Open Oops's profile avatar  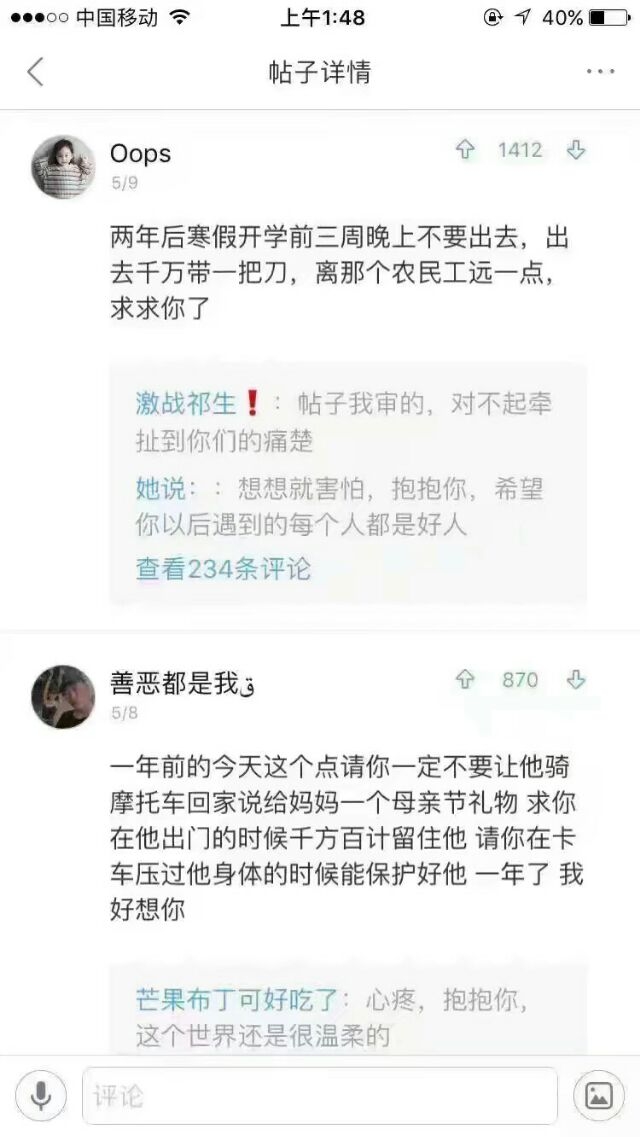(x=63, y=168)
